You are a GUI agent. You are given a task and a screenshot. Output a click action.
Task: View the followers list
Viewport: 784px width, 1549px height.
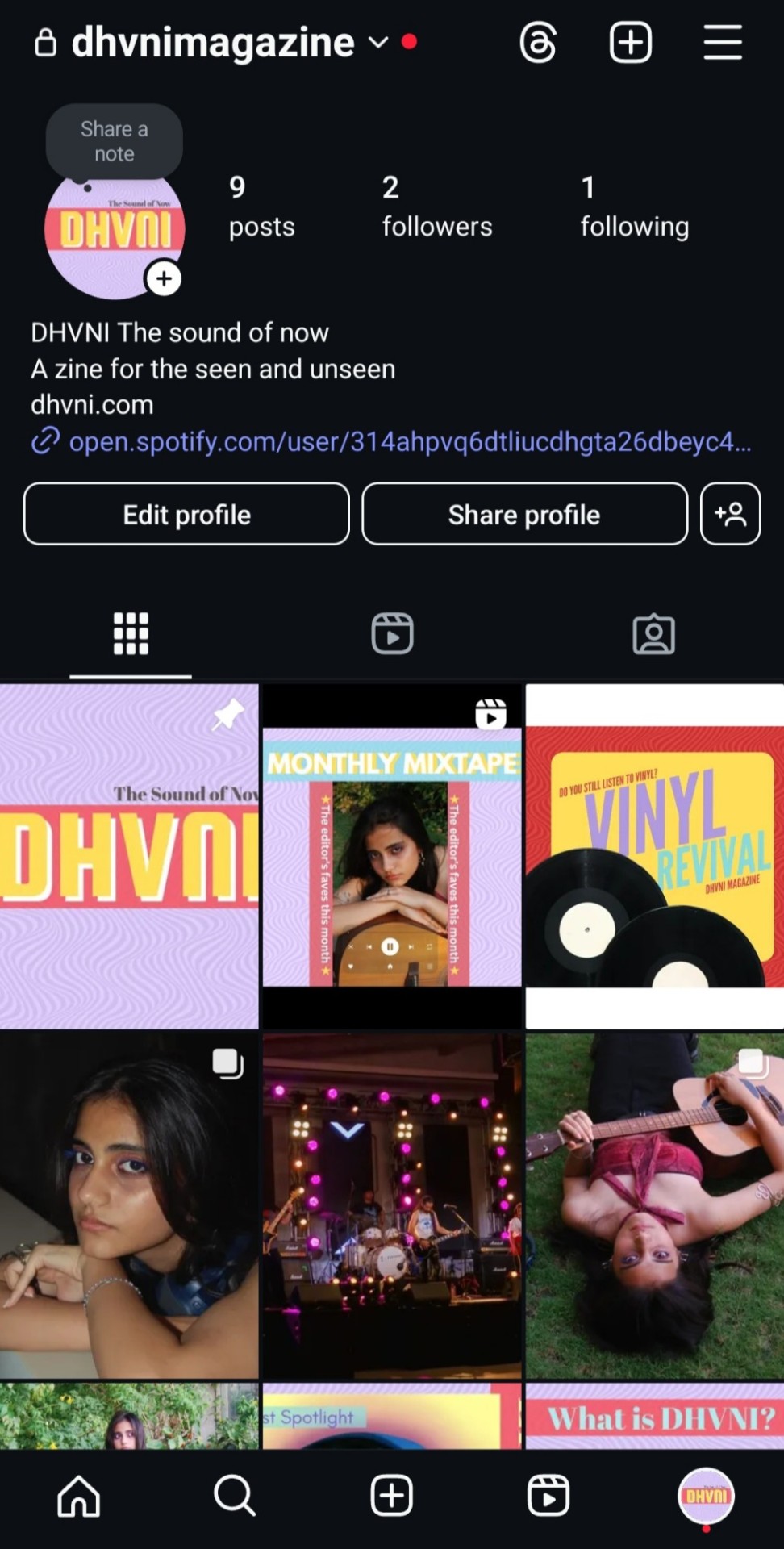(436, 207)
